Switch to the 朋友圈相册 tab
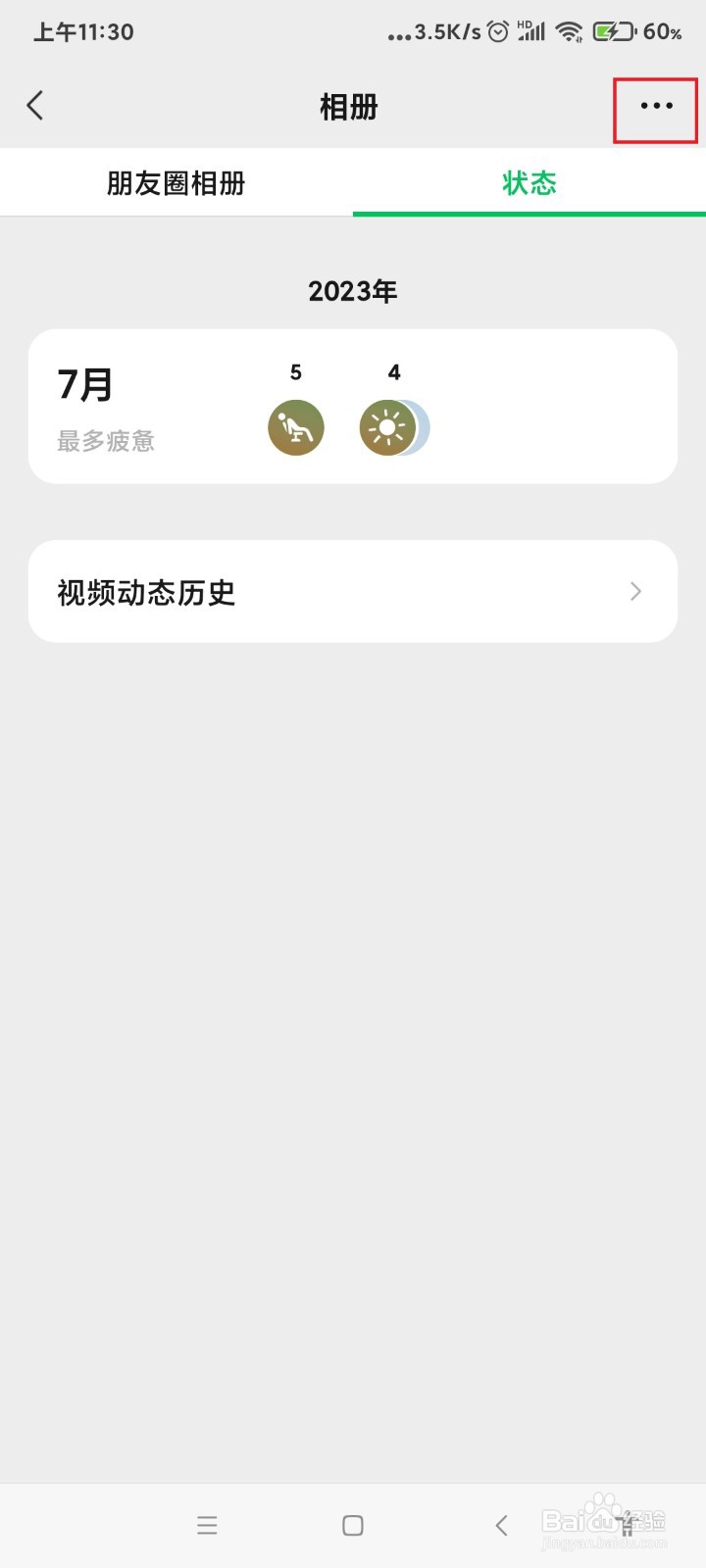This screenshot has height=1568, width=706. pos(176,183)
